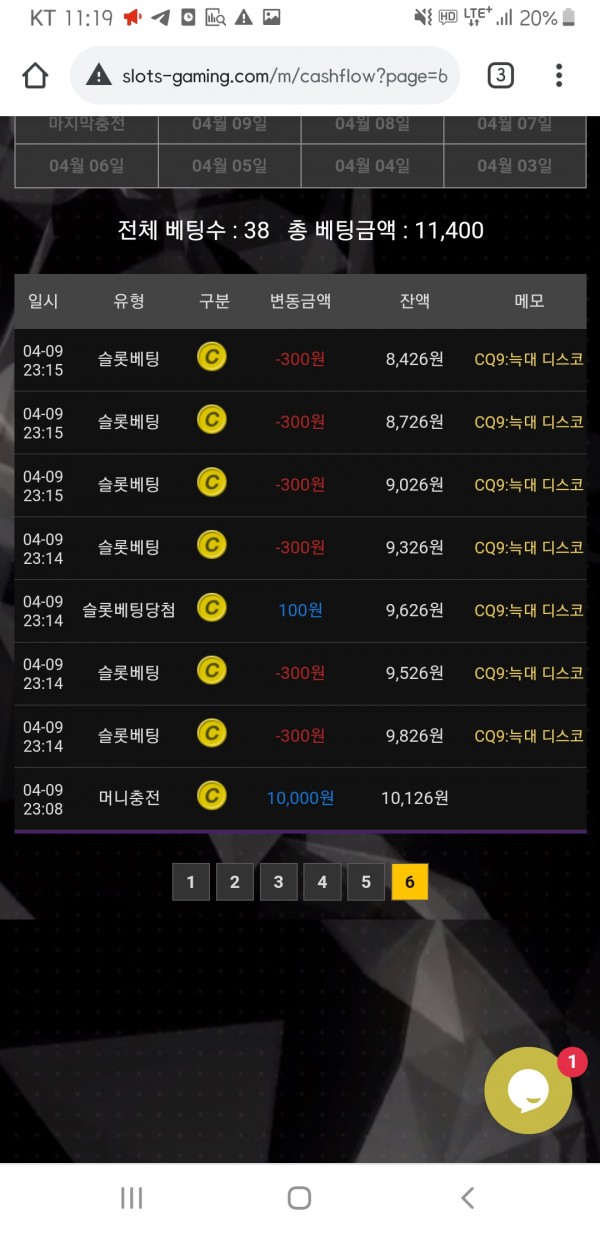Open the recent apps view

click(131, 1198)
